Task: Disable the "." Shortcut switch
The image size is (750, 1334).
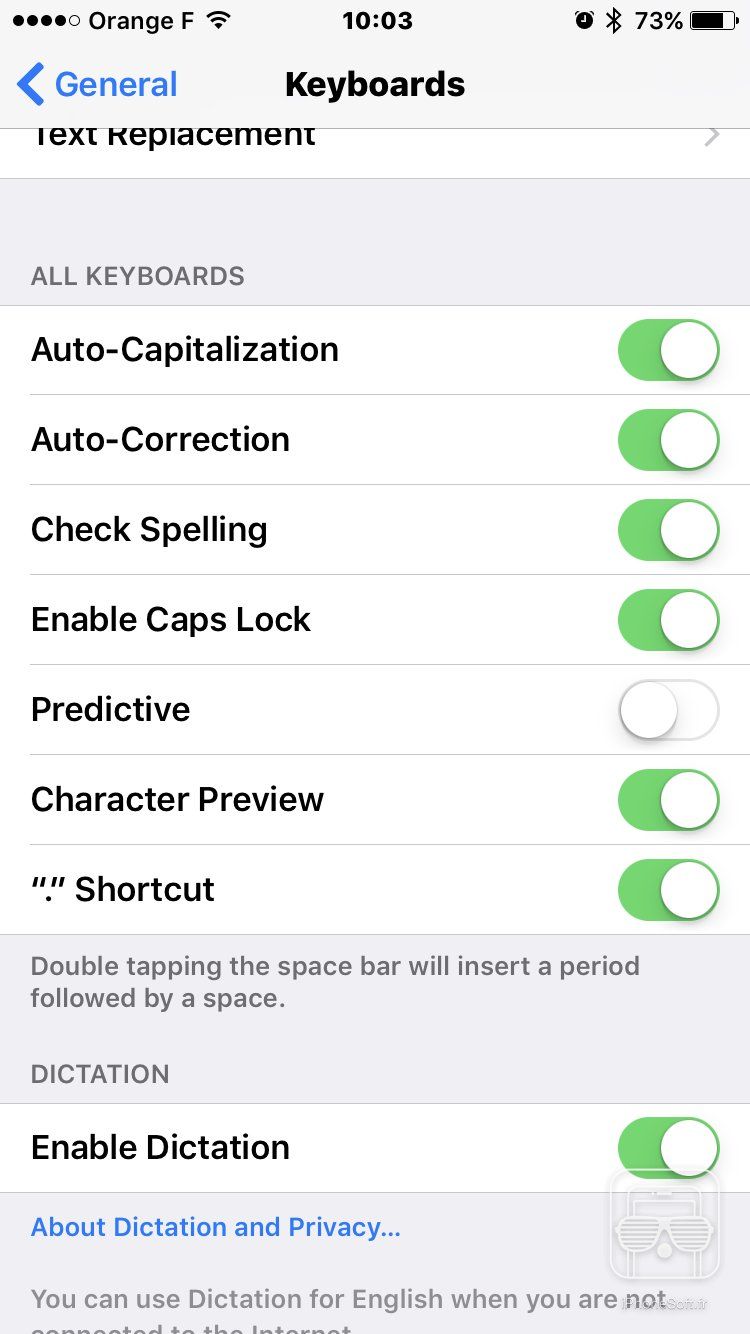Action: click(668, 890)
